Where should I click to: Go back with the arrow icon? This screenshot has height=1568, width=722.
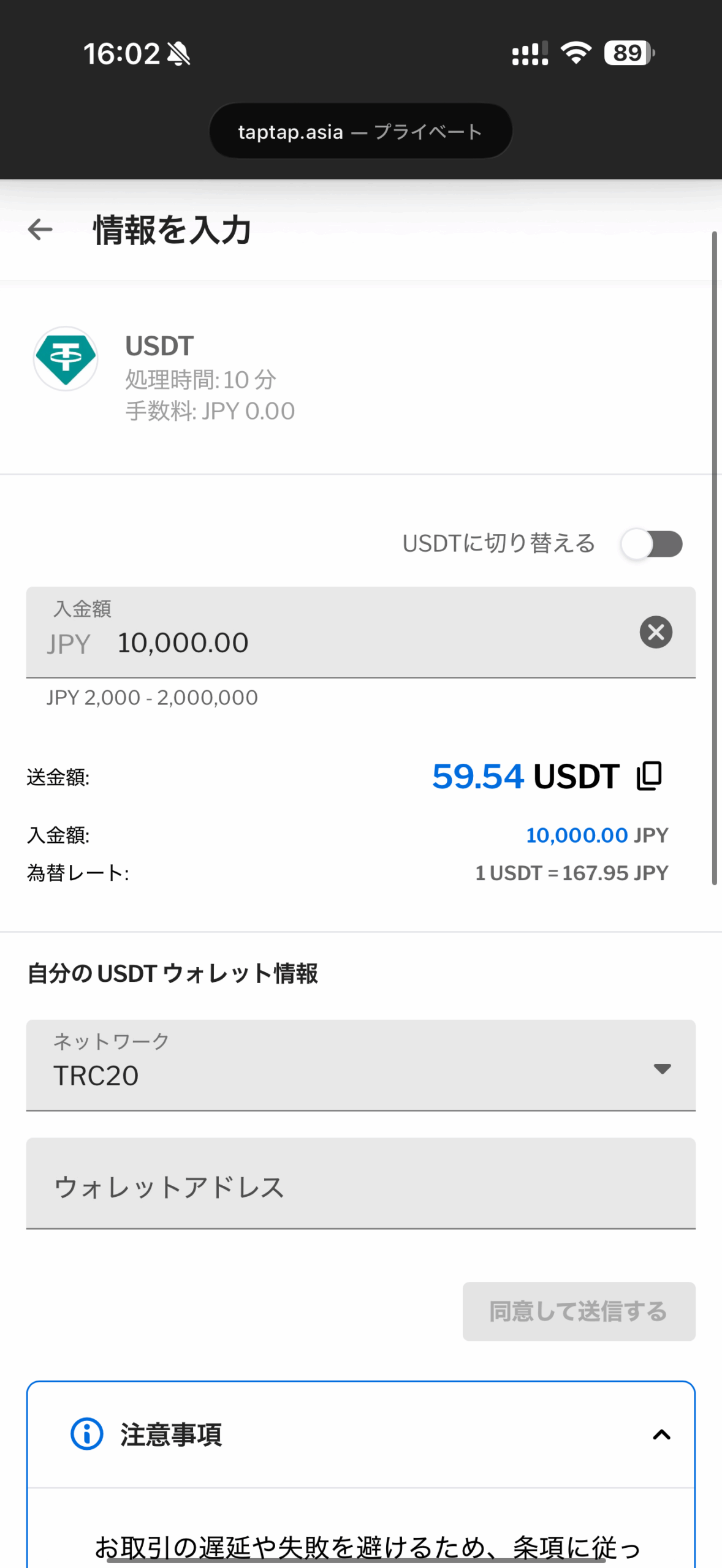coord(40,230)
